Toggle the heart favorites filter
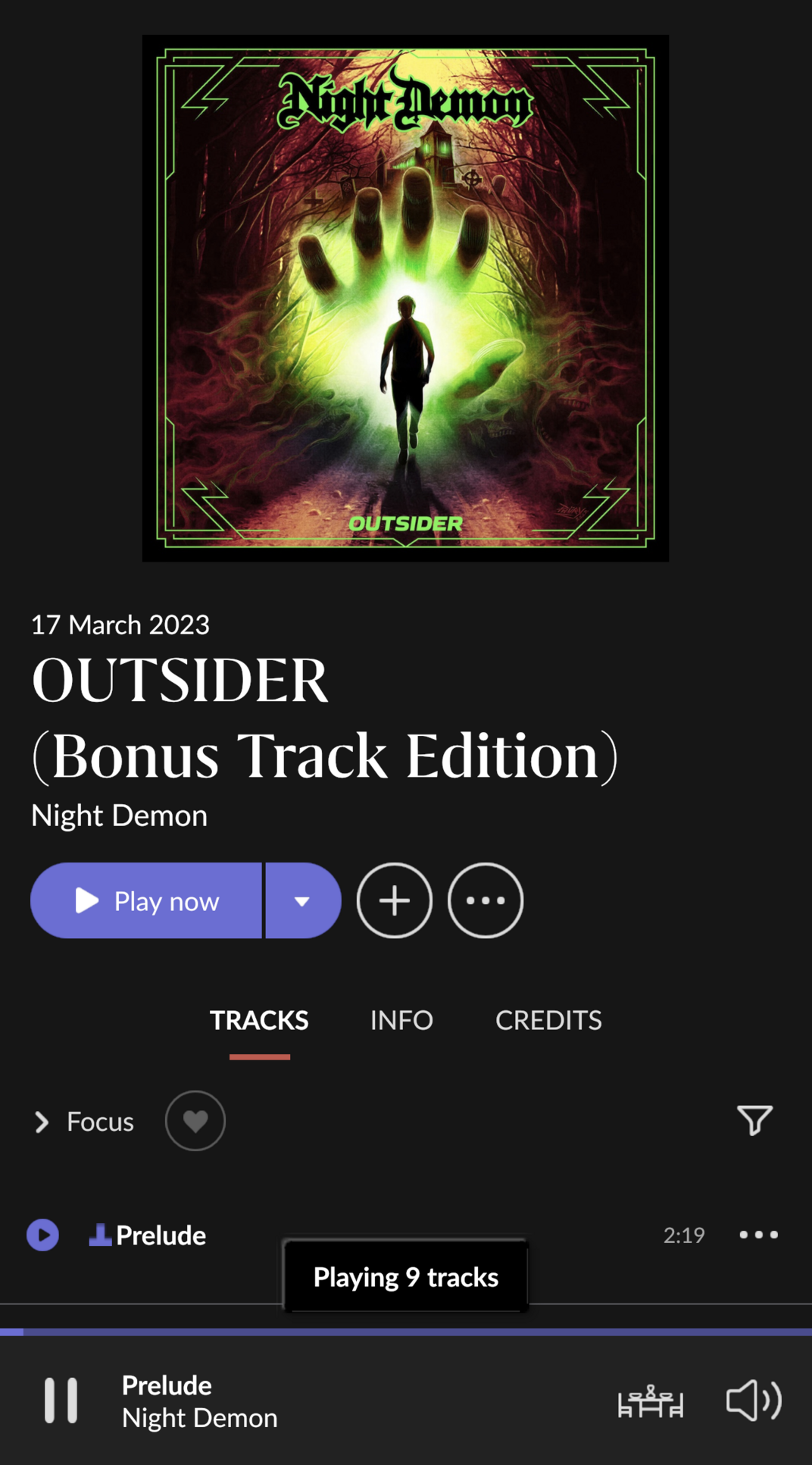 point(195,1121)
